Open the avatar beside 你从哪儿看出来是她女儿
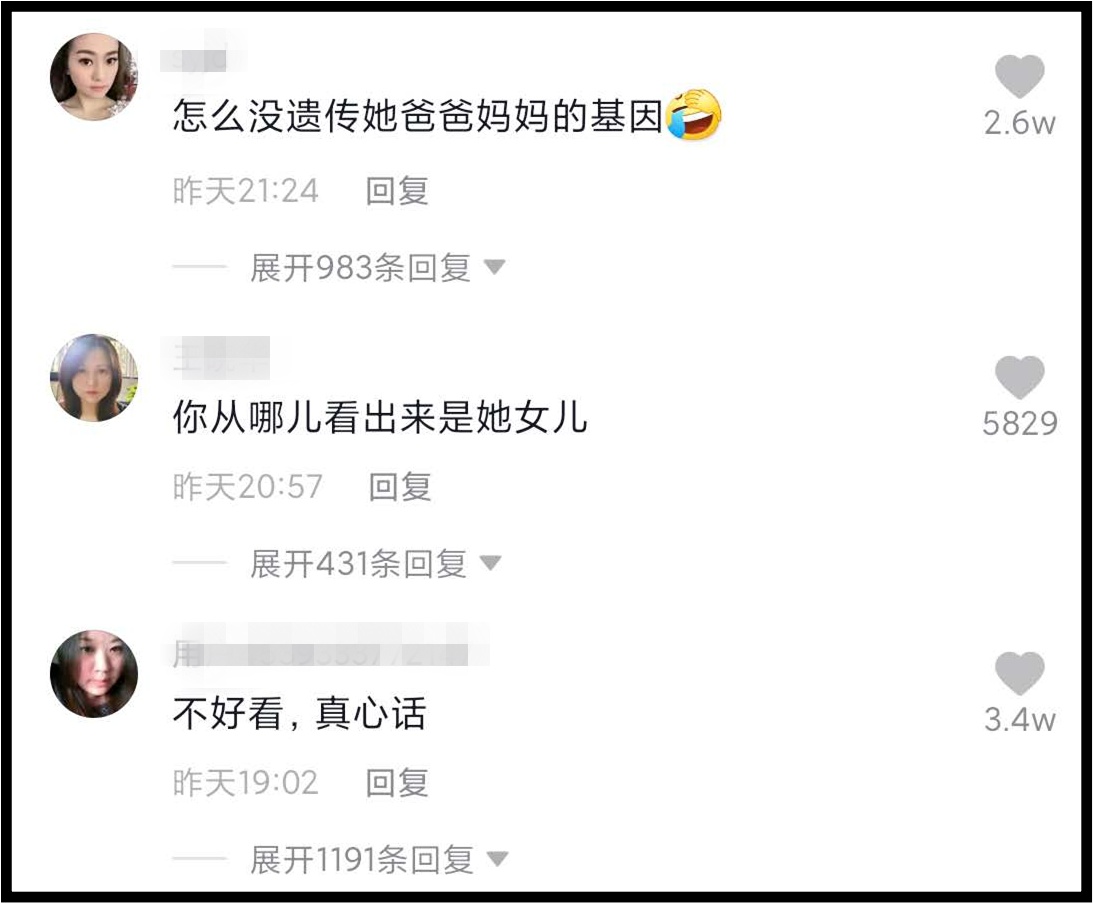1093x903 pixels. [94, 378]
